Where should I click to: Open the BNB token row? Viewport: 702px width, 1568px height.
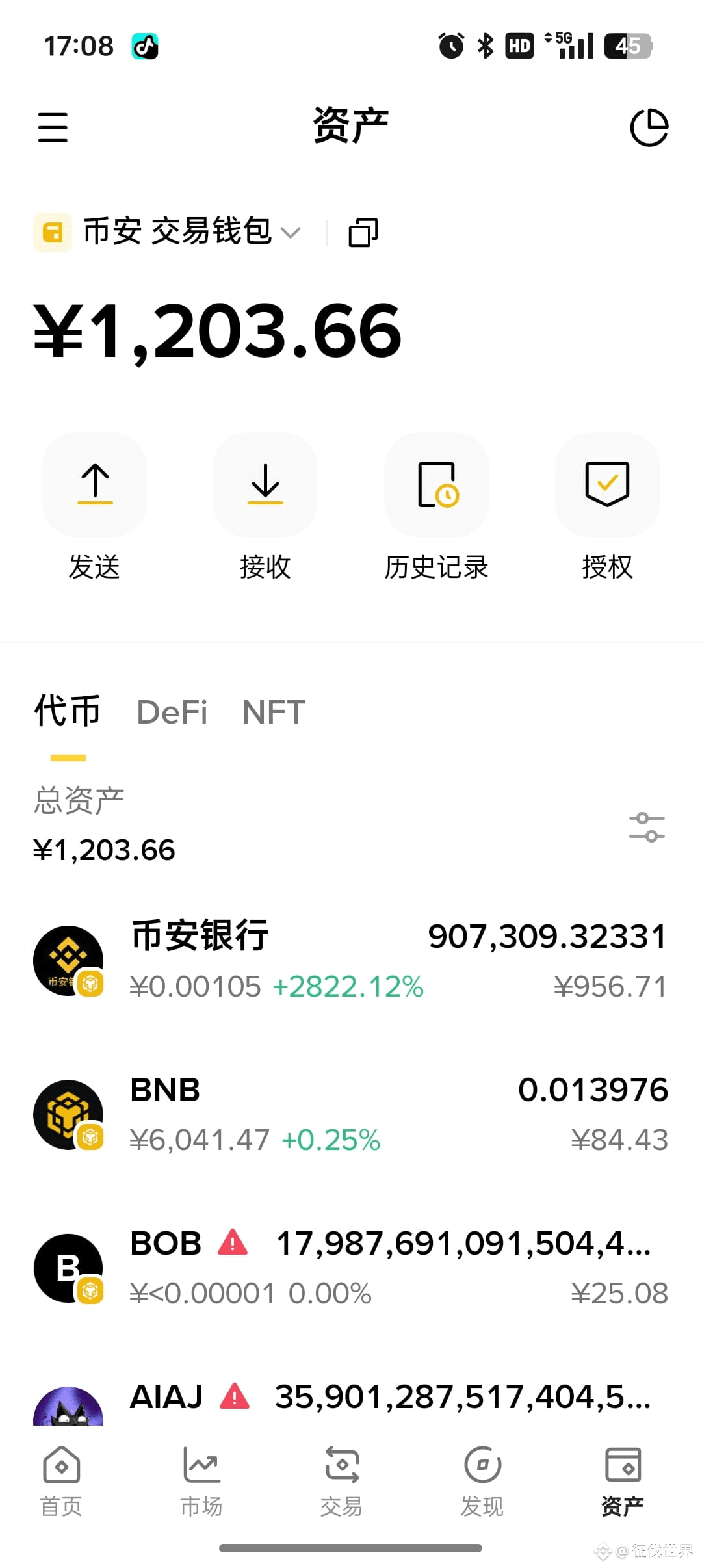pyautogui.click(x=351, y=1114)
